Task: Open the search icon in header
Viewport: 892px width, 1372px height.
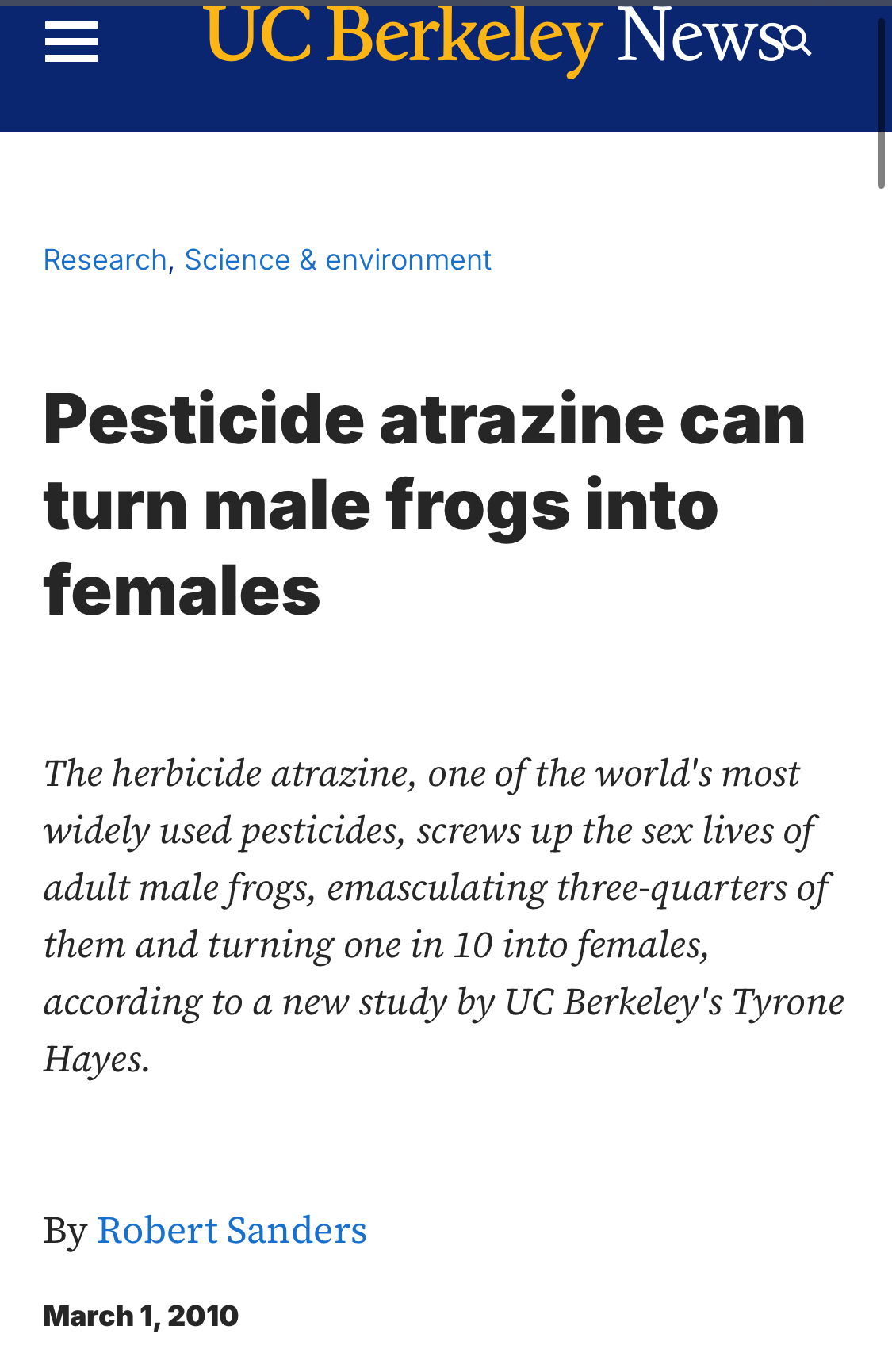Action: click(798, 40)
